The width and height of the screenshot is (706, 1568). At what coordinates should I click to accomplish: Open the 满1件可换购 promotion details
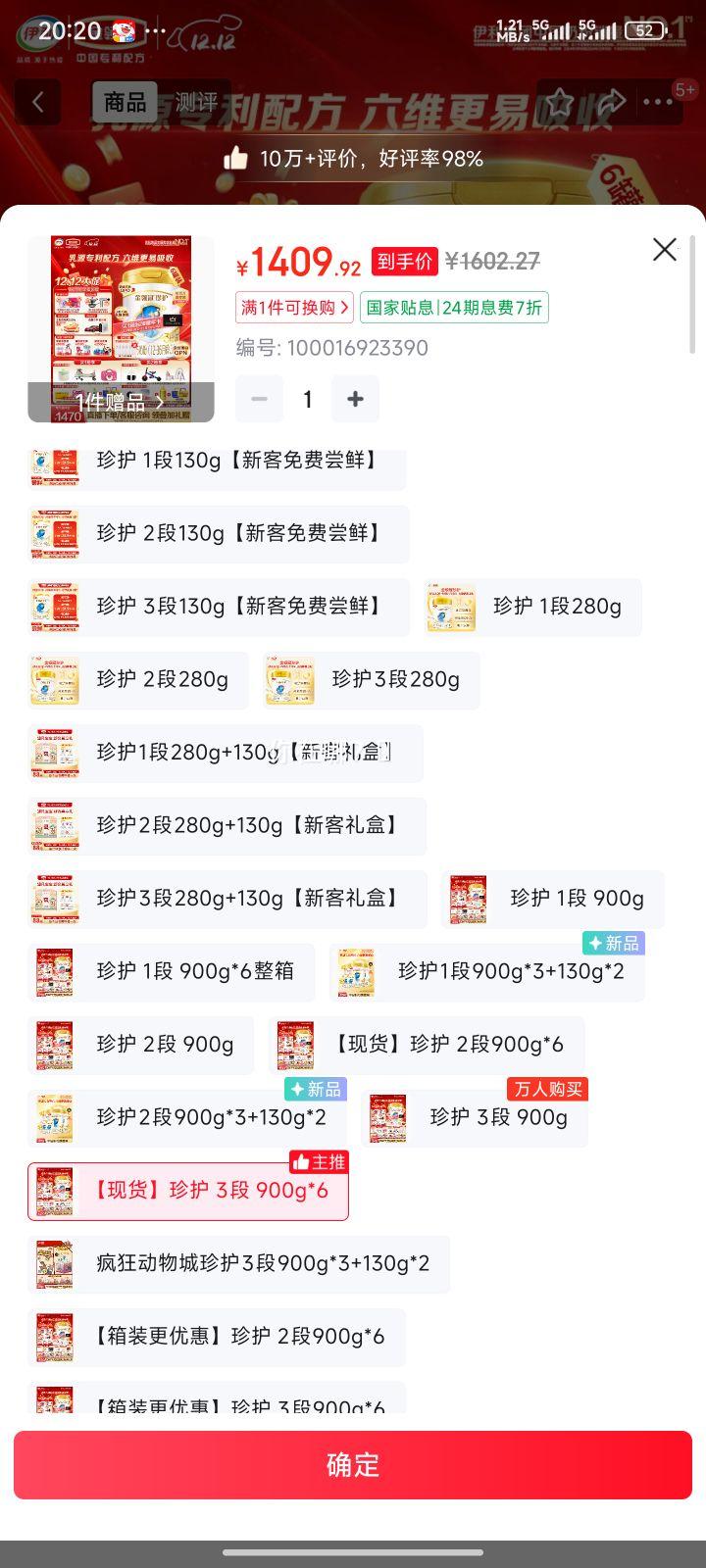click(x=293, y=308)
